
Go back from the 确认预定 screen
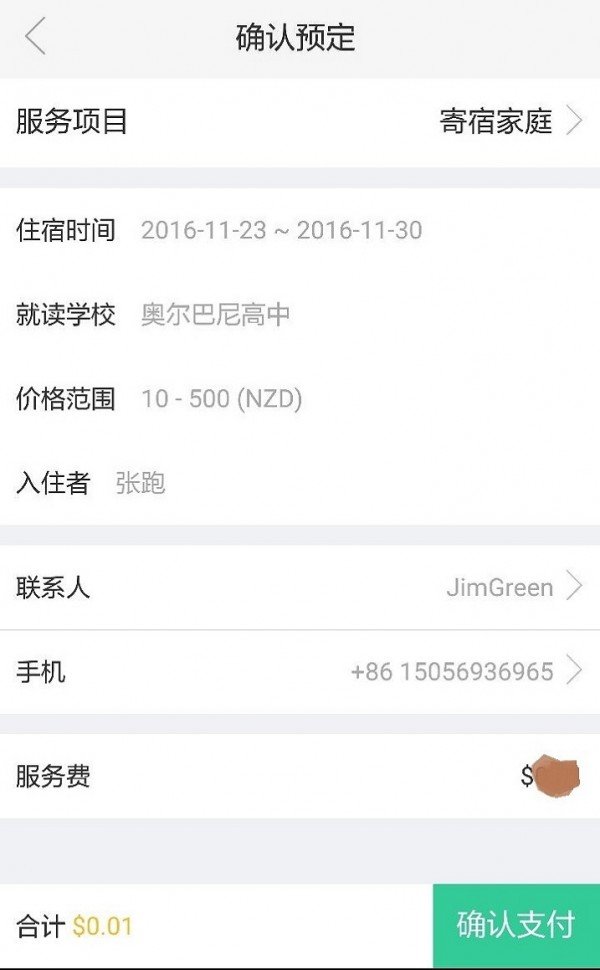click(x=36, y=38)
